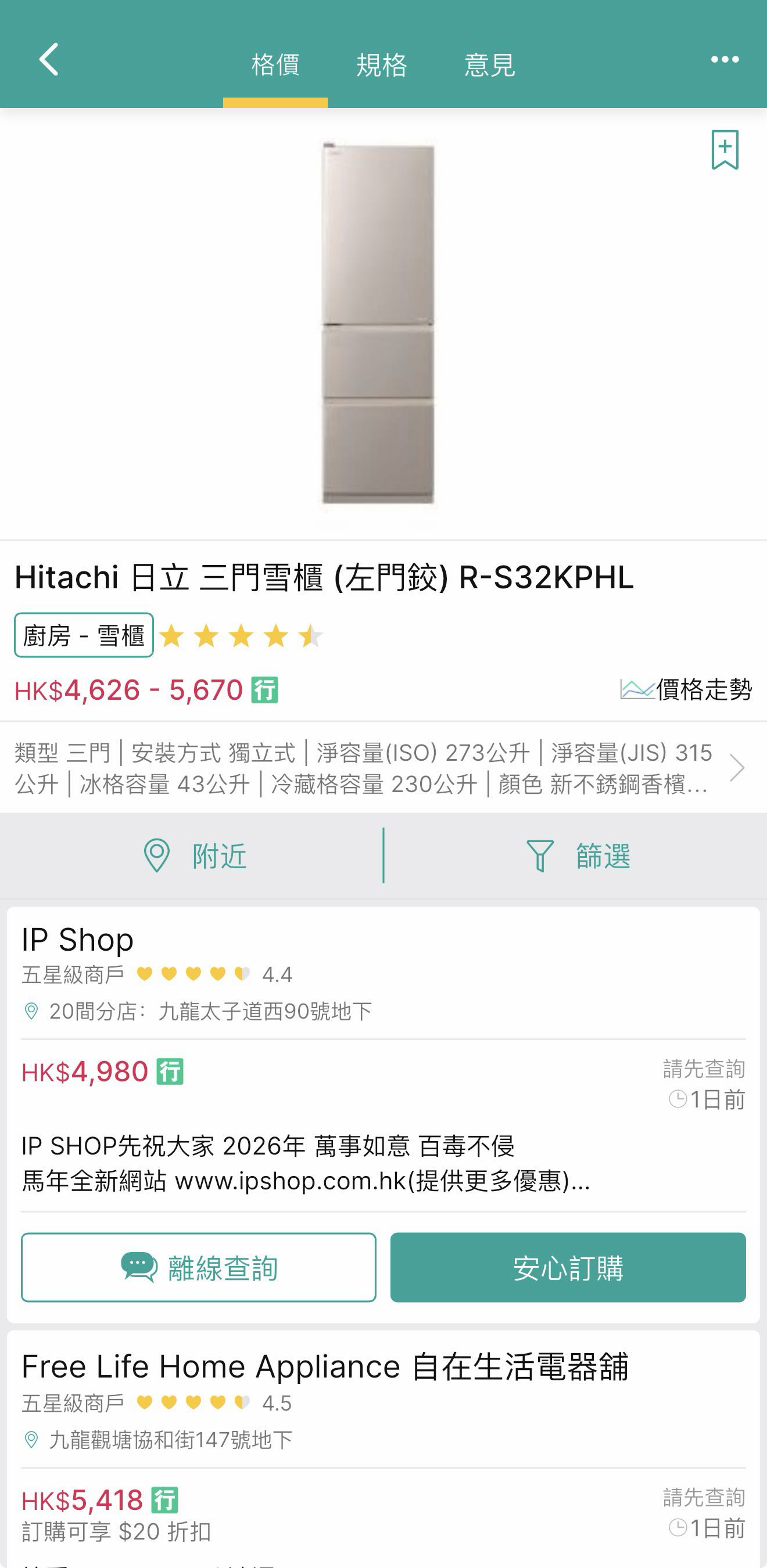Open the three-dot overflow menu
The image size is (767, 1568).
point(725,59)
